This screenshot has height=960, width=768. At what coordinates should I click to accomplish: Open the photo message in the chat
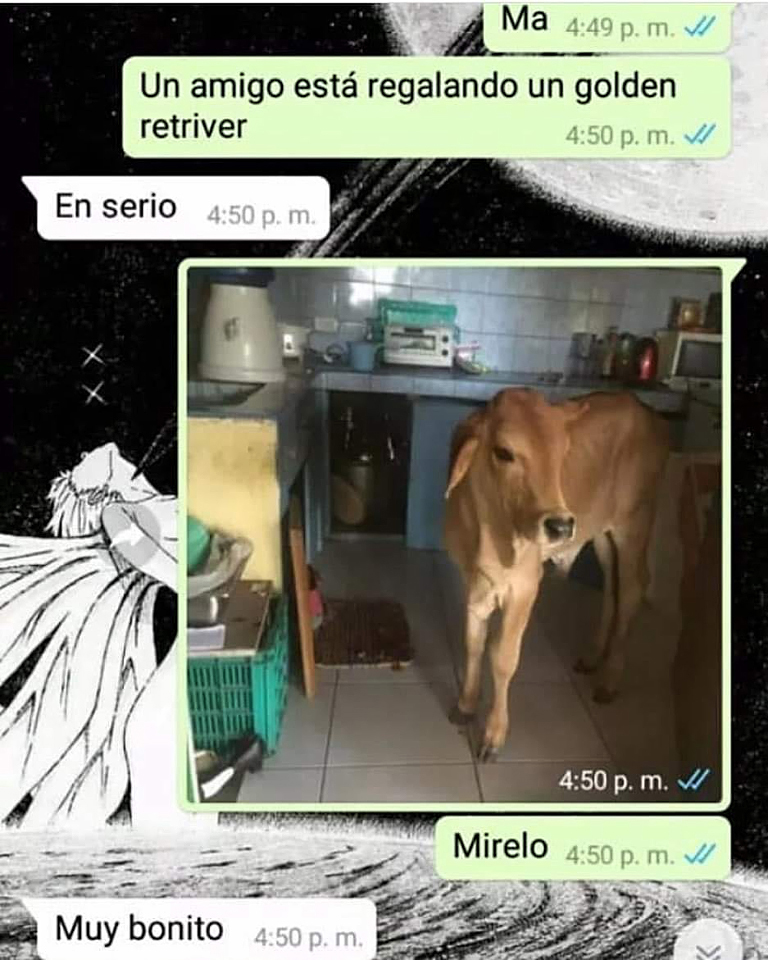(455, 534)
